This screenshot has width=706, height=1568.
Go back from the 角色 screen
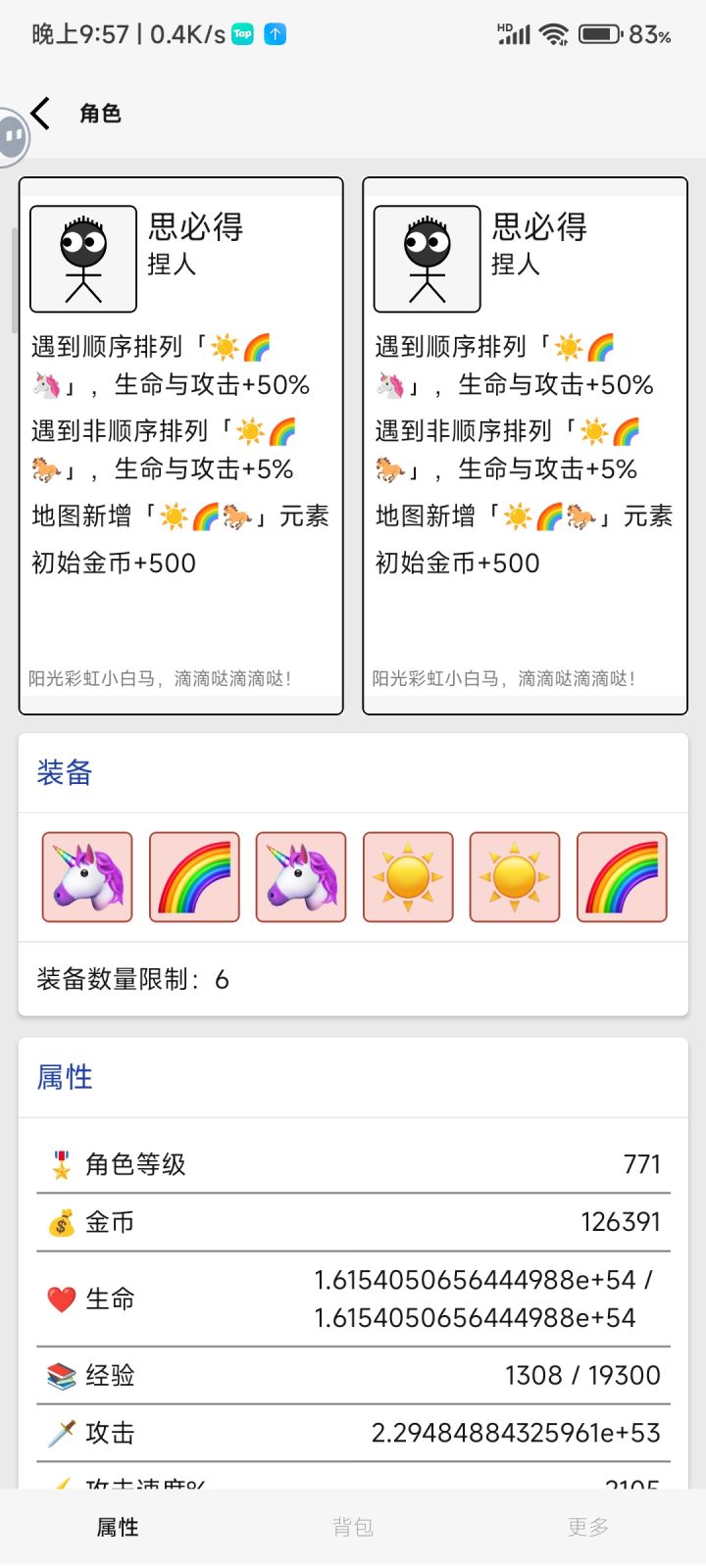41,114
